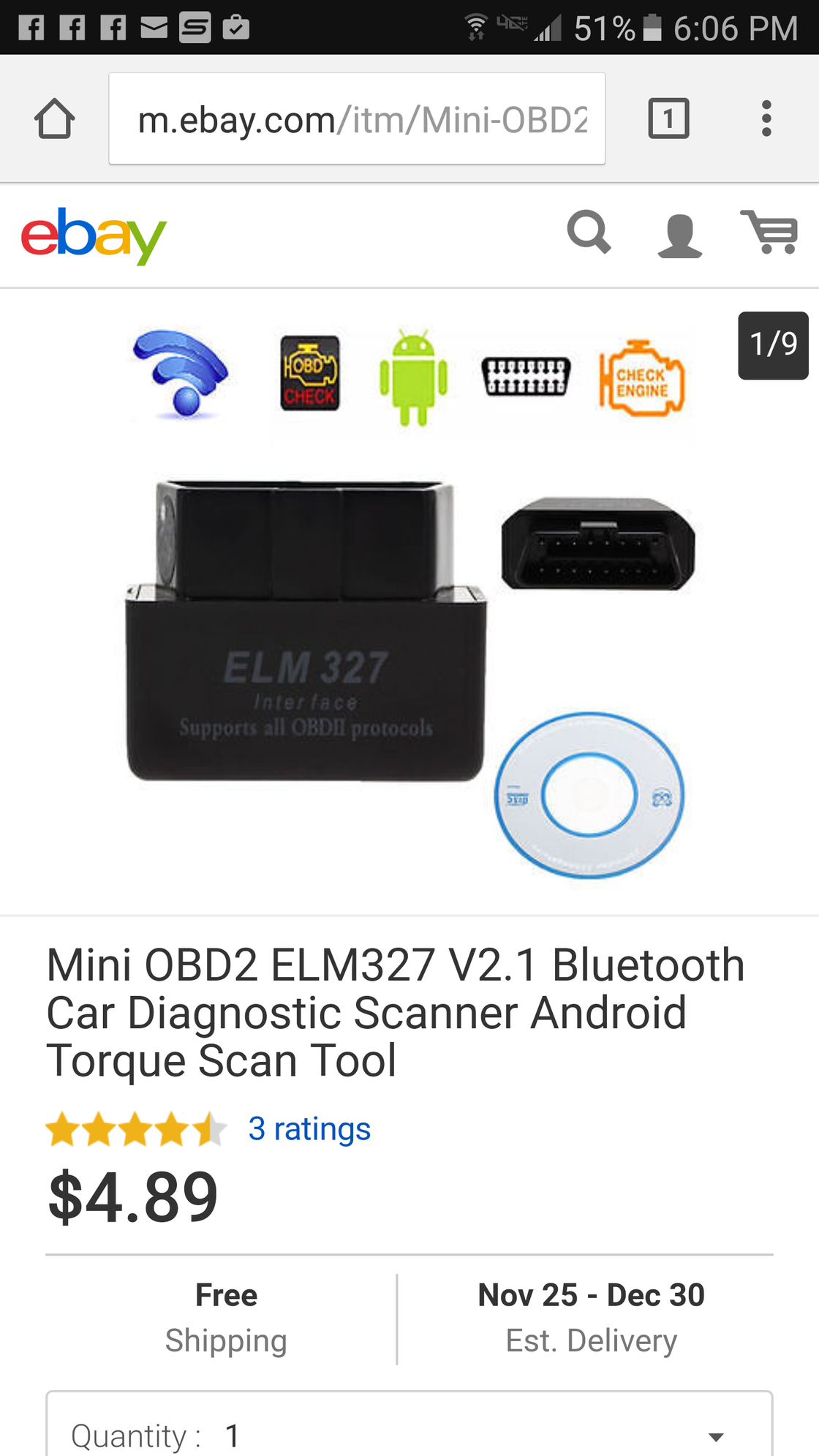Open the browser overflow menu
The width and height of the screenshot is (819, 1456).
766,118
